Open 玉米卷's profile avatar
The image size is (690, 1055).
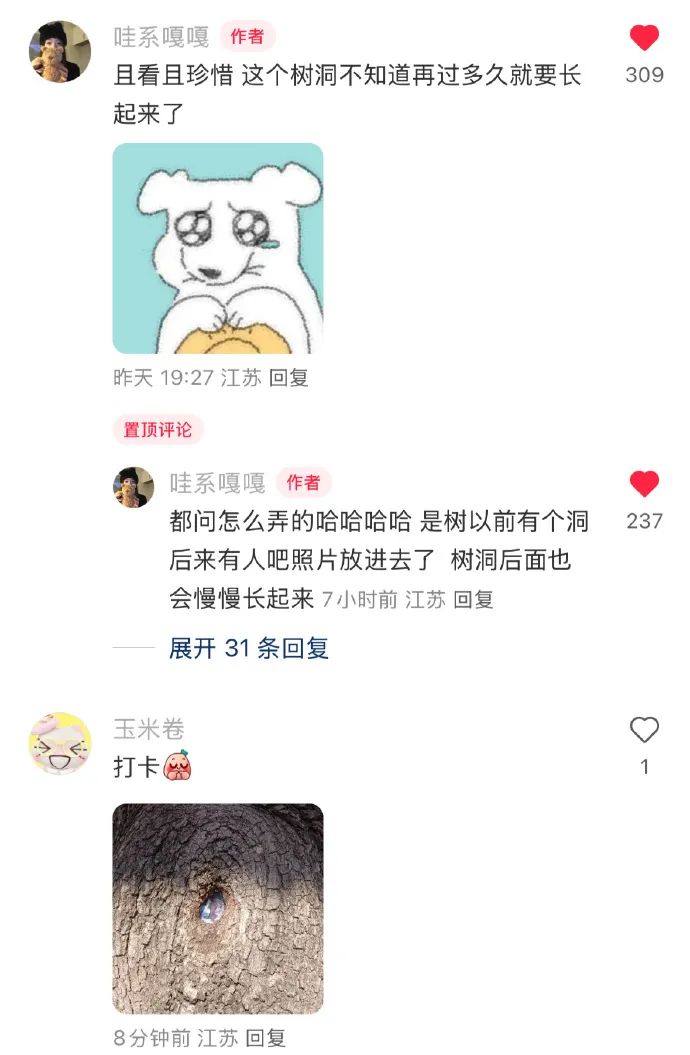60,743
